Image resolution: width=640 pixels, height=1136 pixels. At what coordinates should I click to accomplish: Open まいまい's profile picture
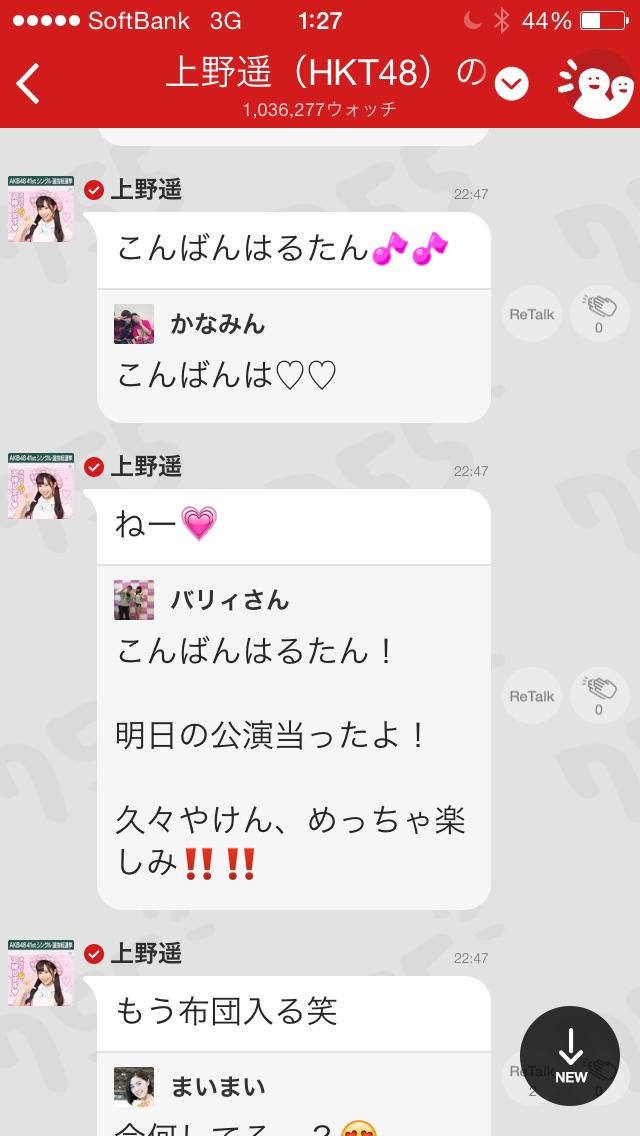[134, 1086]
